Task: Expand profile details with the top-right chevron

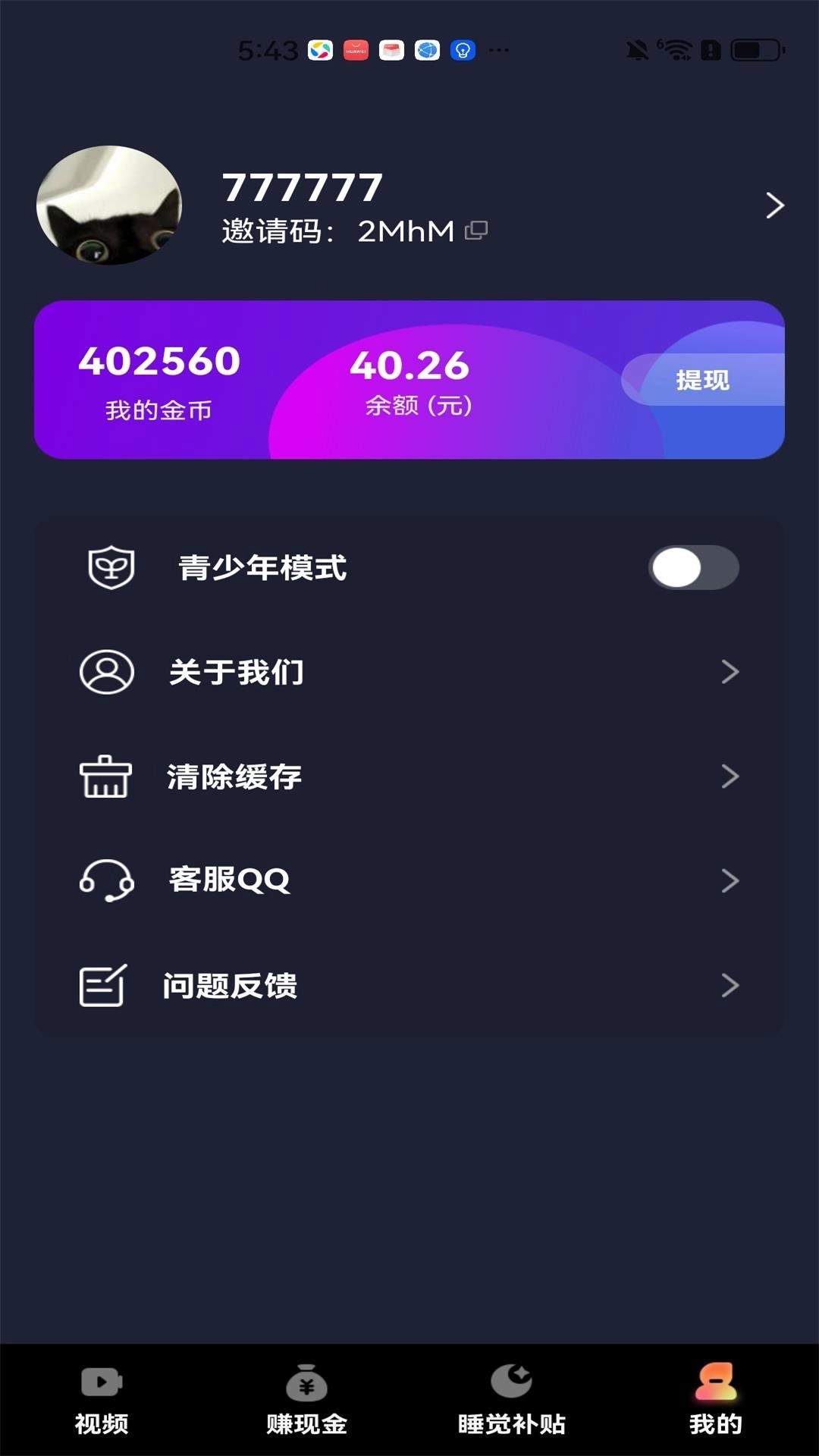Action: (775, 206)
